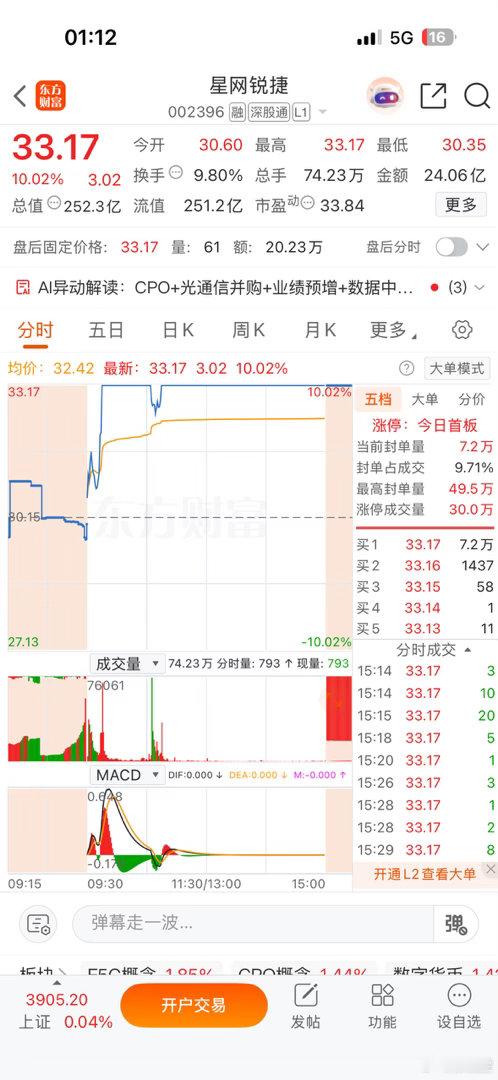This screenshot has width=498, height=1080.
Task: Expand the 成交量 indicator dropdown
Action: coord(127,664)
